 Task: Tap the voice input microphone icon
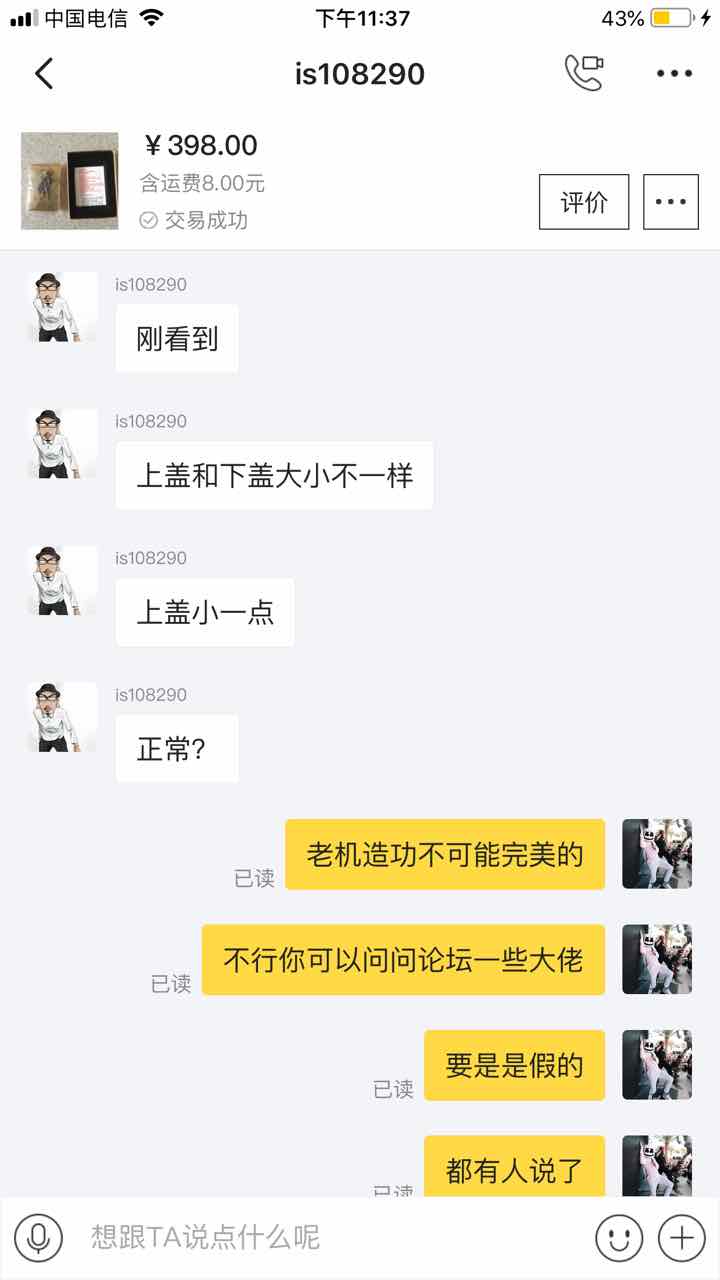pos(38,1238)
